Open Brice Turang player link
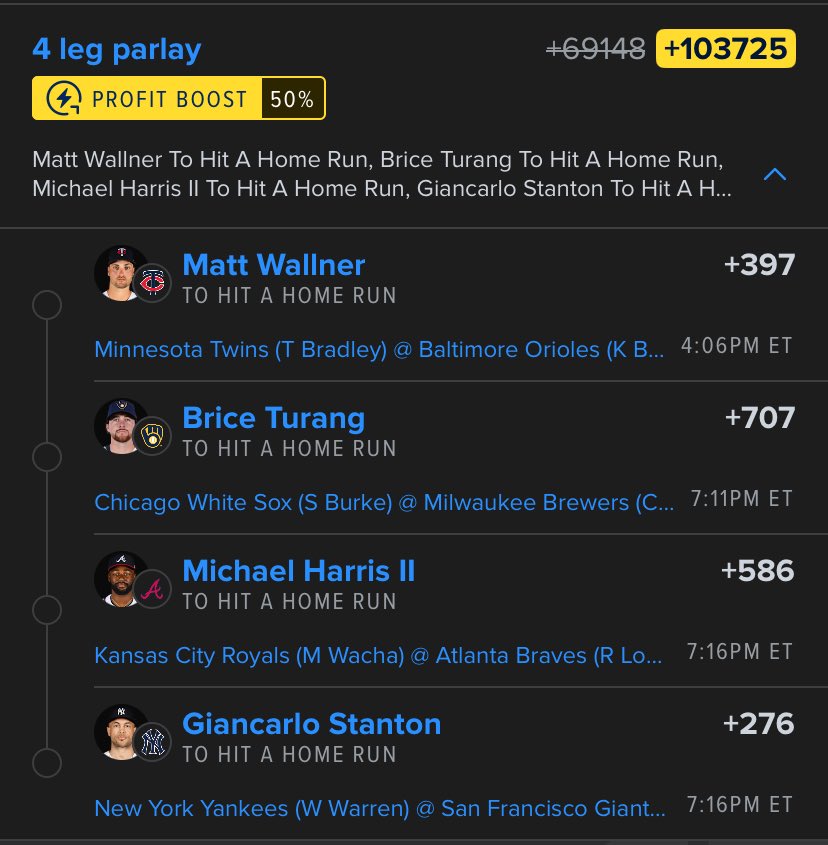The width and height of the screenshot is (828, 845). pos(273,418)
